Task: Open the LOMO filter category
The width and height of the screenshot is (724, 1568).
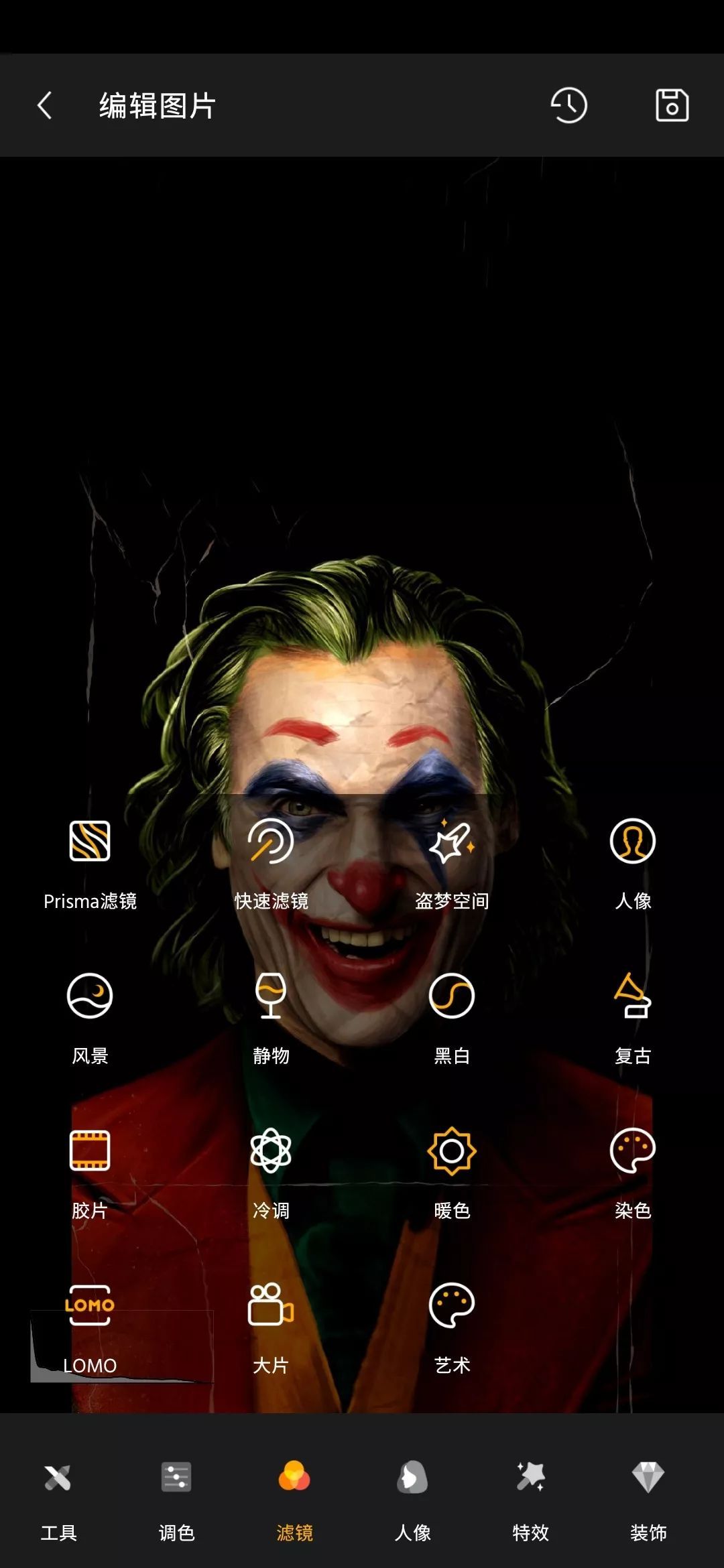Action: [x=90, y=1326]
